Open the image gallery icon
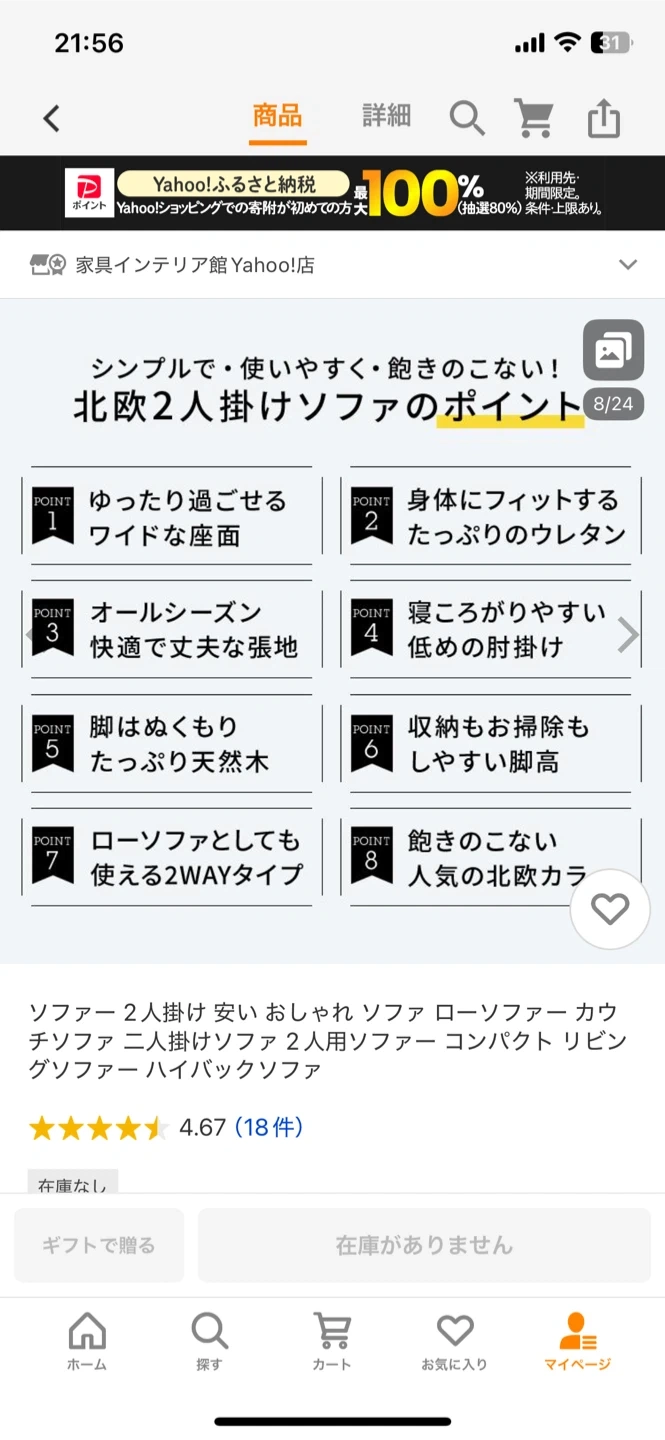Viewport: 665px width, 1440px height. click(612, 351)
